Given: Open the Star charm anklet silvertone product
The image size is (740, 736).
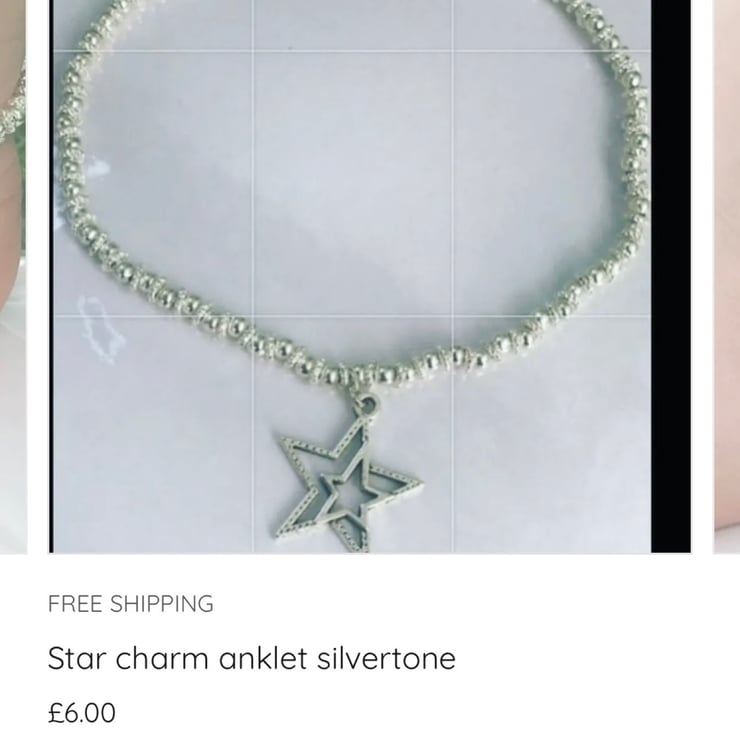Looking at the screenshot, I should tap(252, 659).
